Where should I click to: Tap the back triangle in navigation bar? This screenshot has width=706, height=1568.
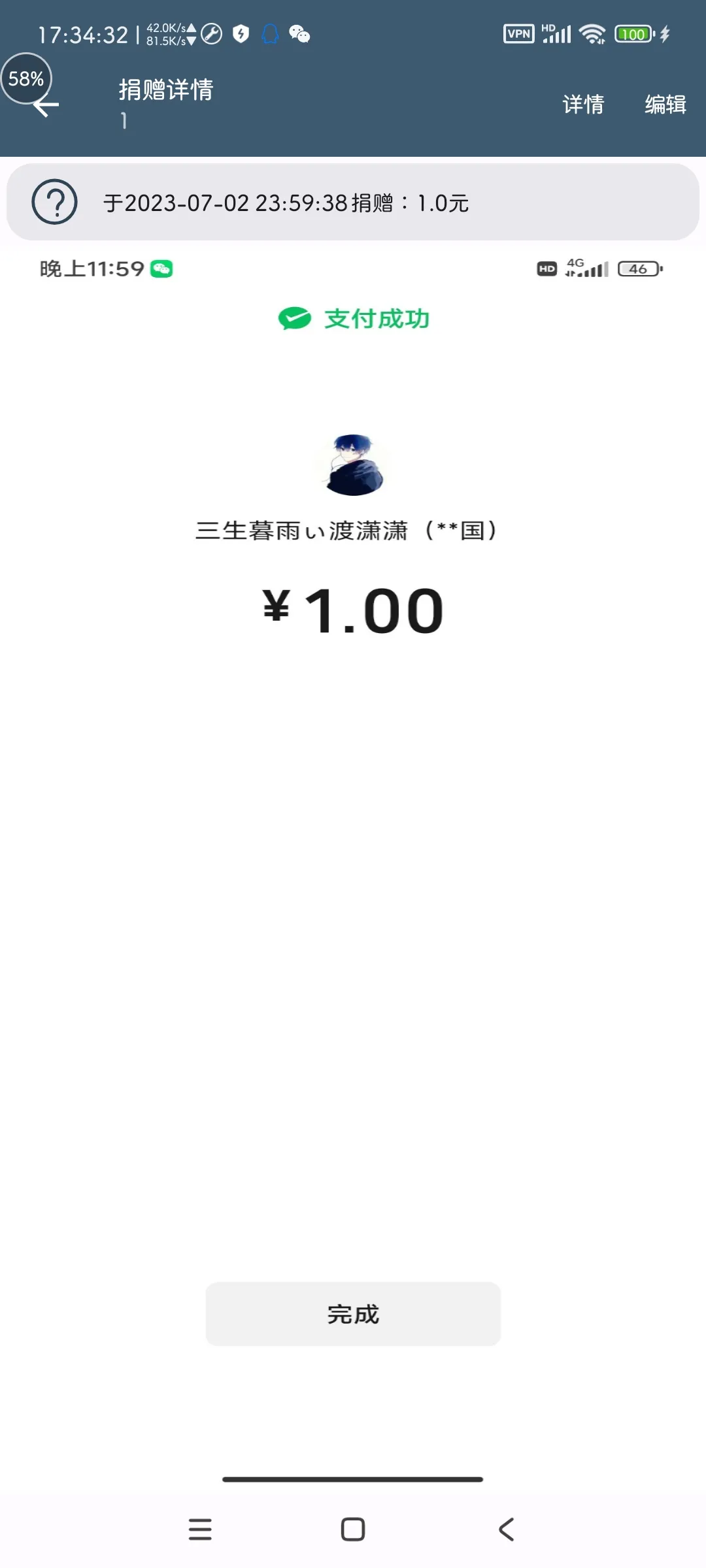click(505, 1528)
